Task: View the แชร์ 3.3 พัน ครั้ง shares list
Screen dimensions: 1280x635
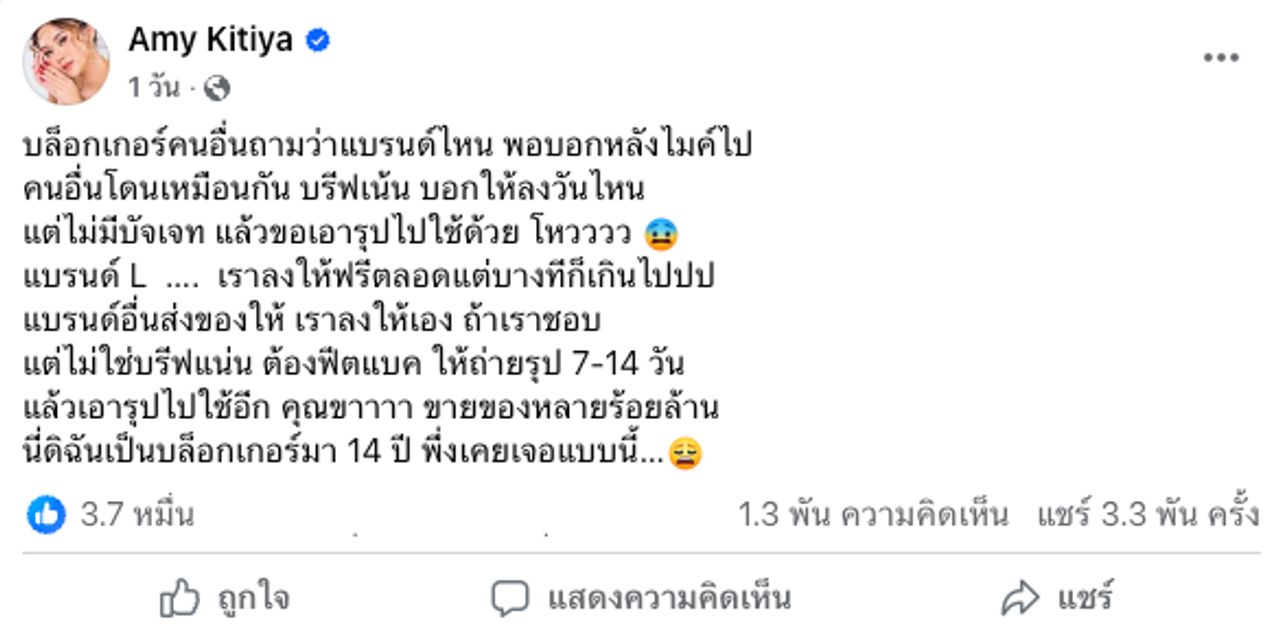Action: (x=1146, y=515)
